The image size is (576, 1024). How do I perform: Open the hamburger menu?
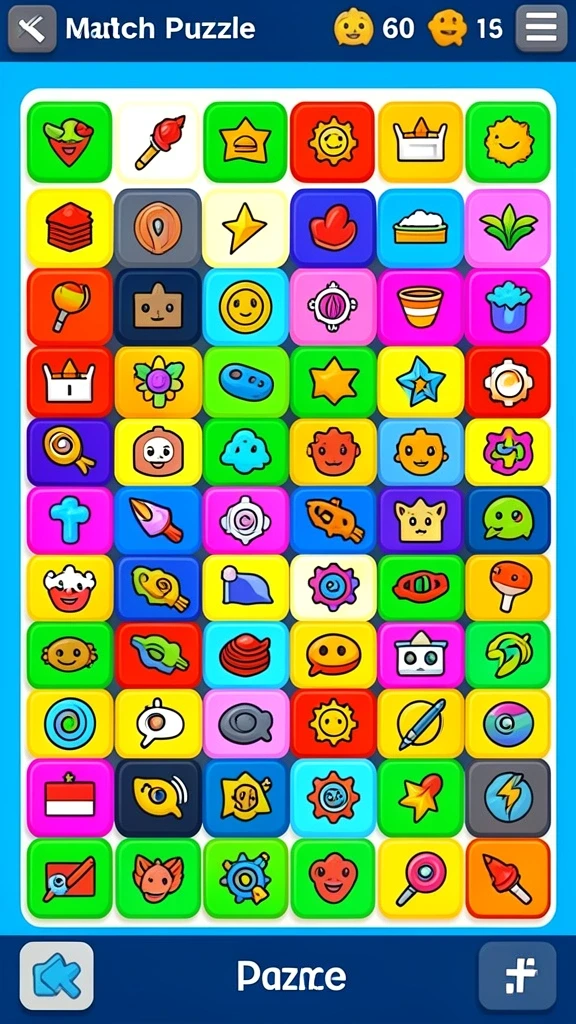pos(541,28)
